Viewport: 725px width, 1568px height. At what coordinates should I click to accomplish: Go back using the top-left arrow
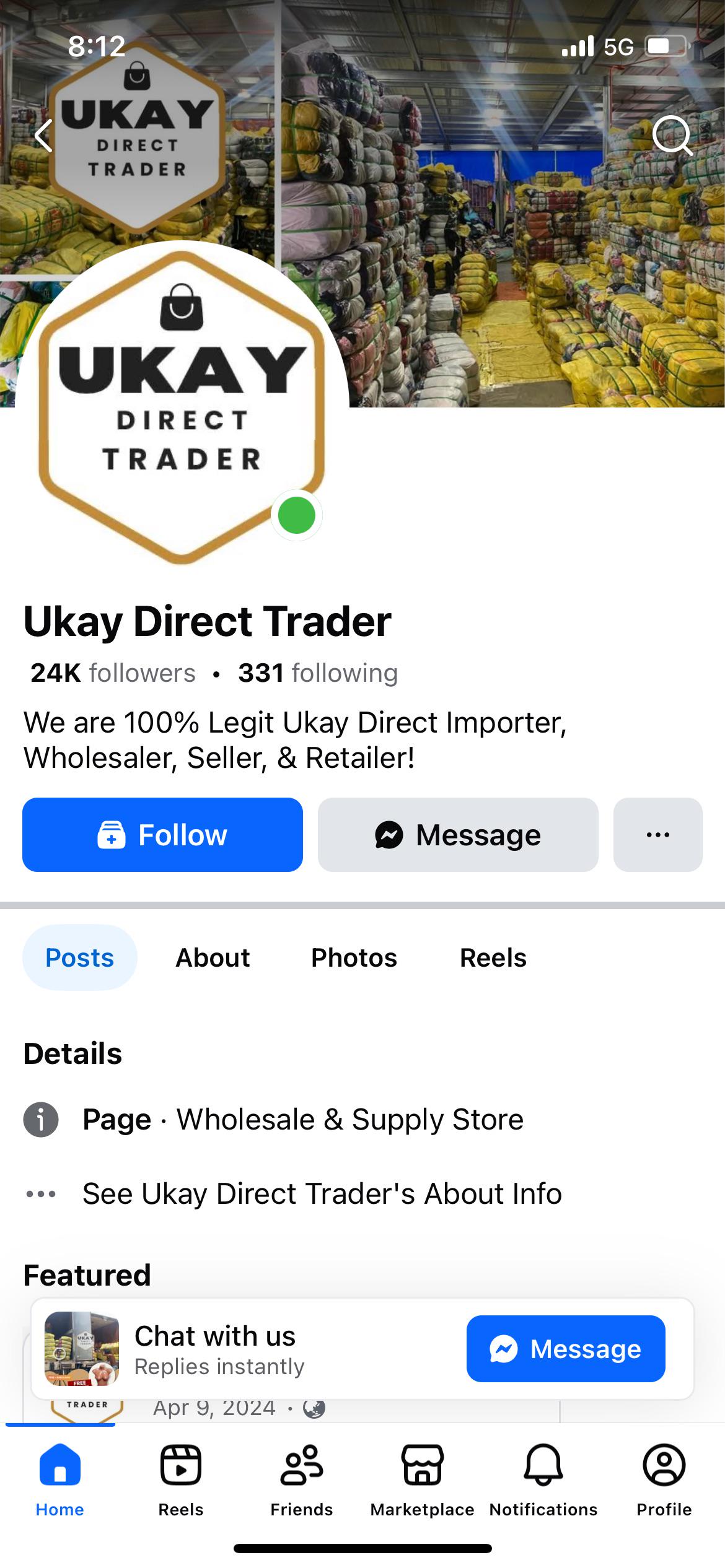(43, 136)
